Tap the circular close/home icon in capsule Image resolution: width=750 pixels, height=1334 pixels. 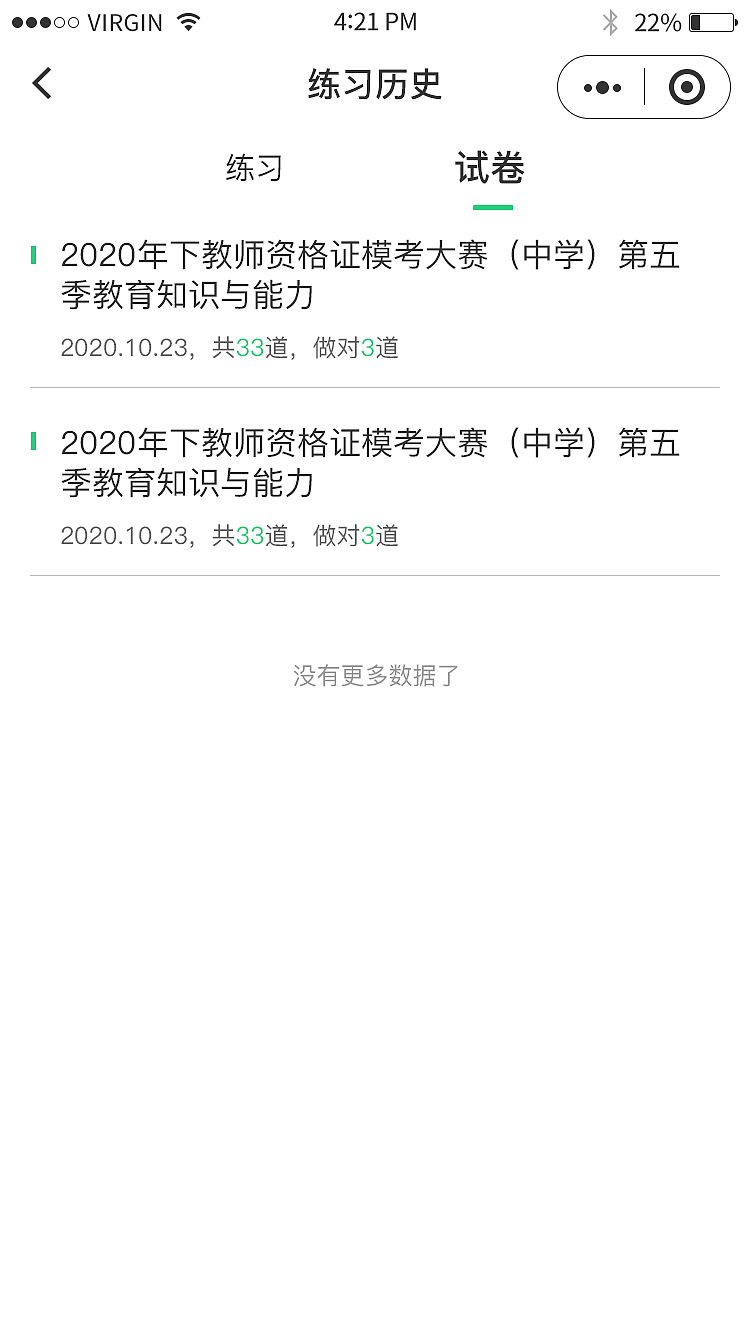pyautogui.click(x=687, y=87)
